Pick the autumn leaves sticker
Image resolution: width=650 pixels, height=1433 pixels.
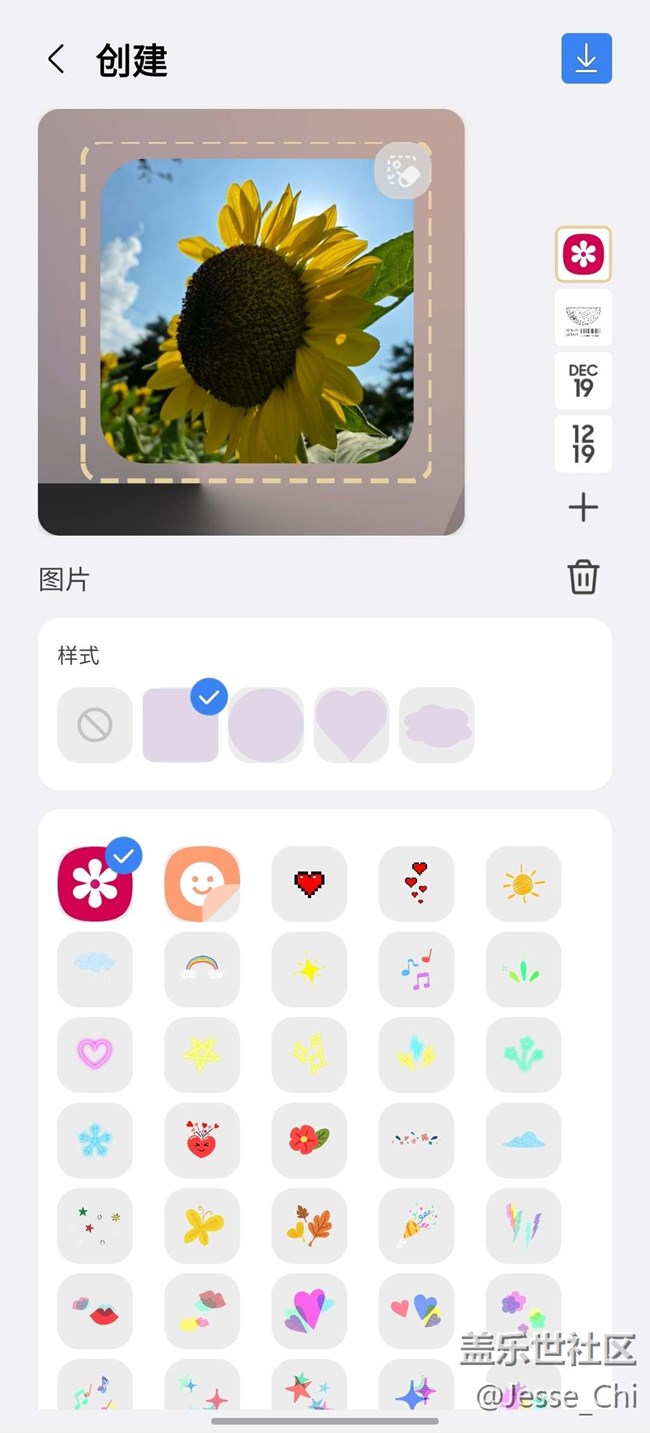(x=309, y=1225)
